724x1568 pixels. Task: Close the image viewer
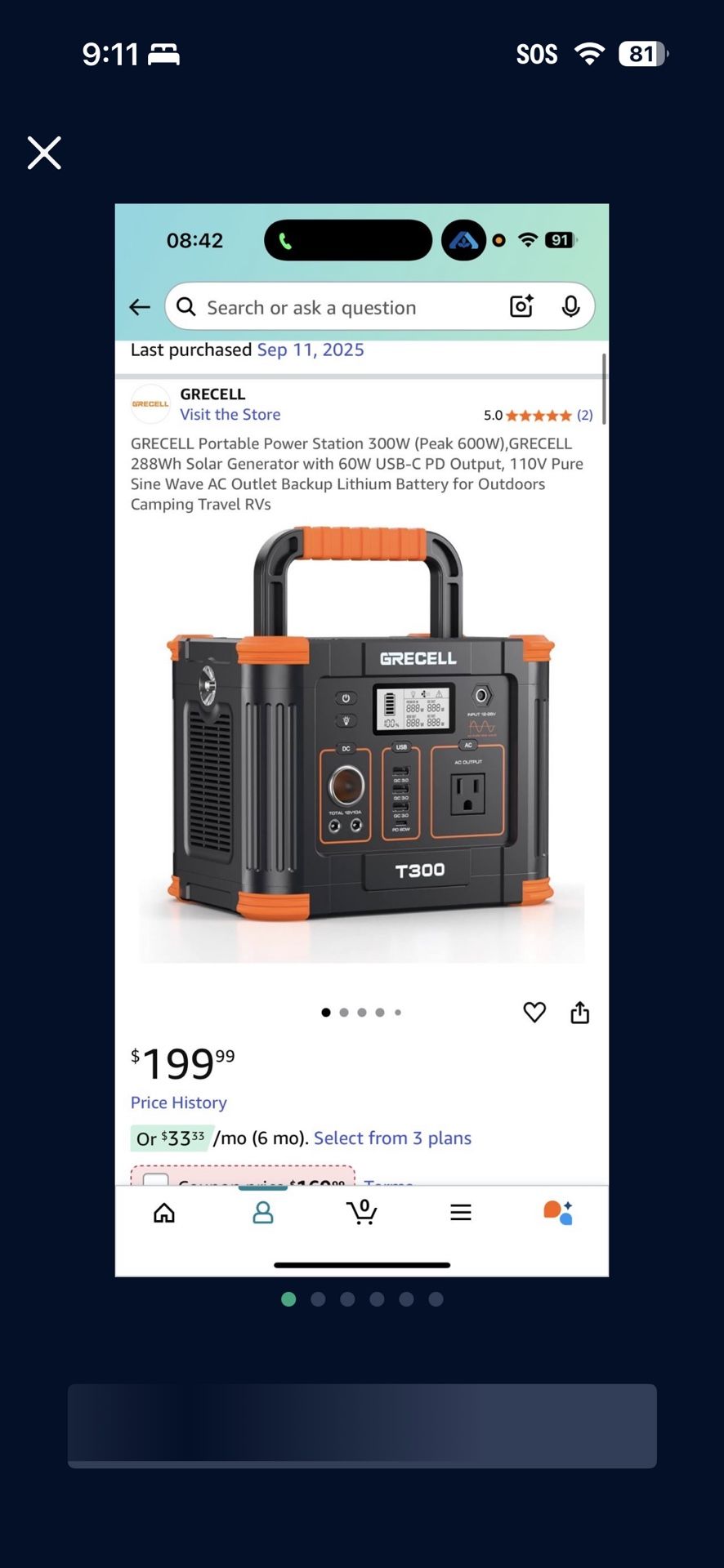[x=44, y=153]
